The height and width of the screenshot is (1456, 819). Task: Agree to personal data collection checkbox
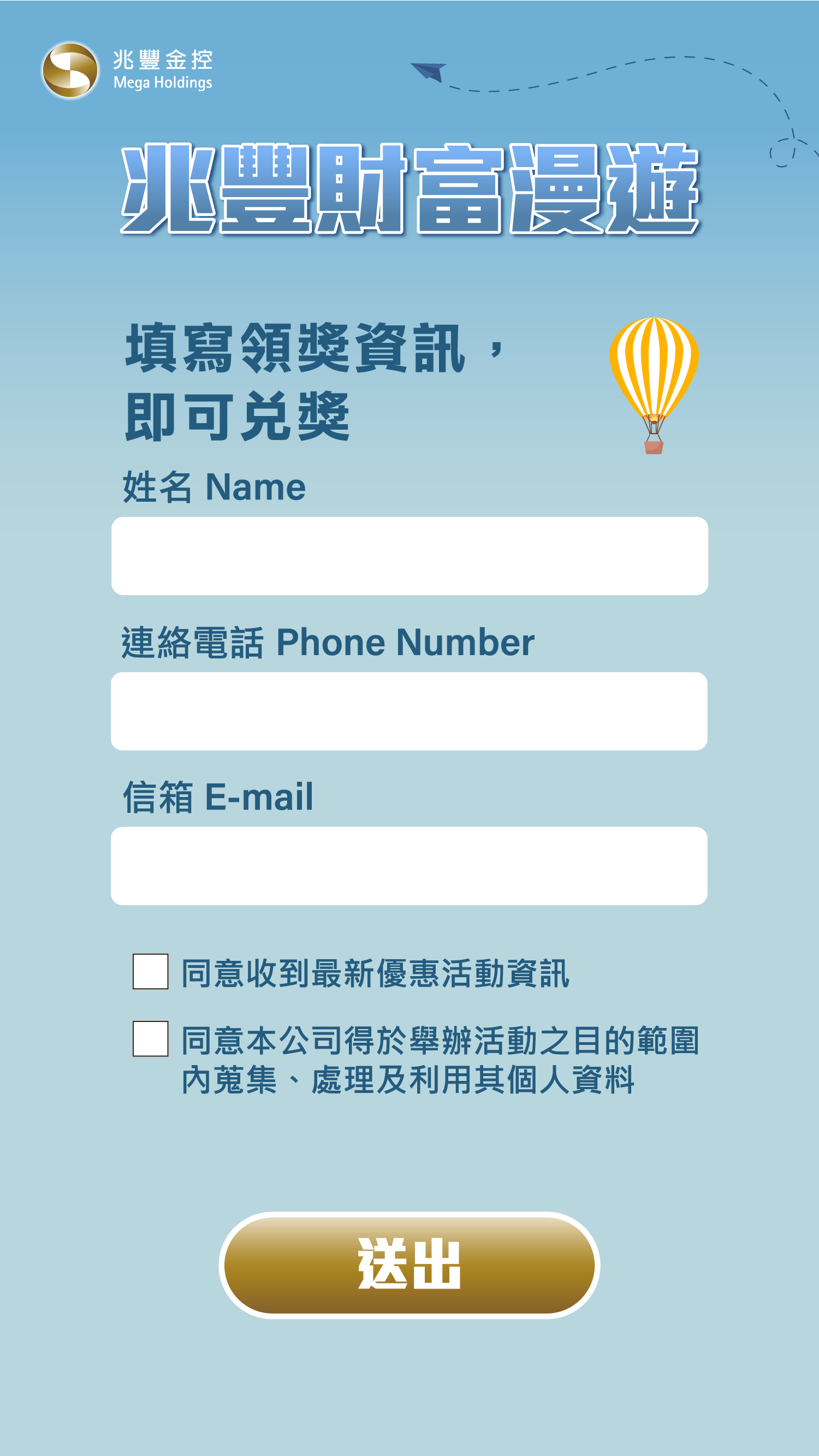tap(150, 1039)
